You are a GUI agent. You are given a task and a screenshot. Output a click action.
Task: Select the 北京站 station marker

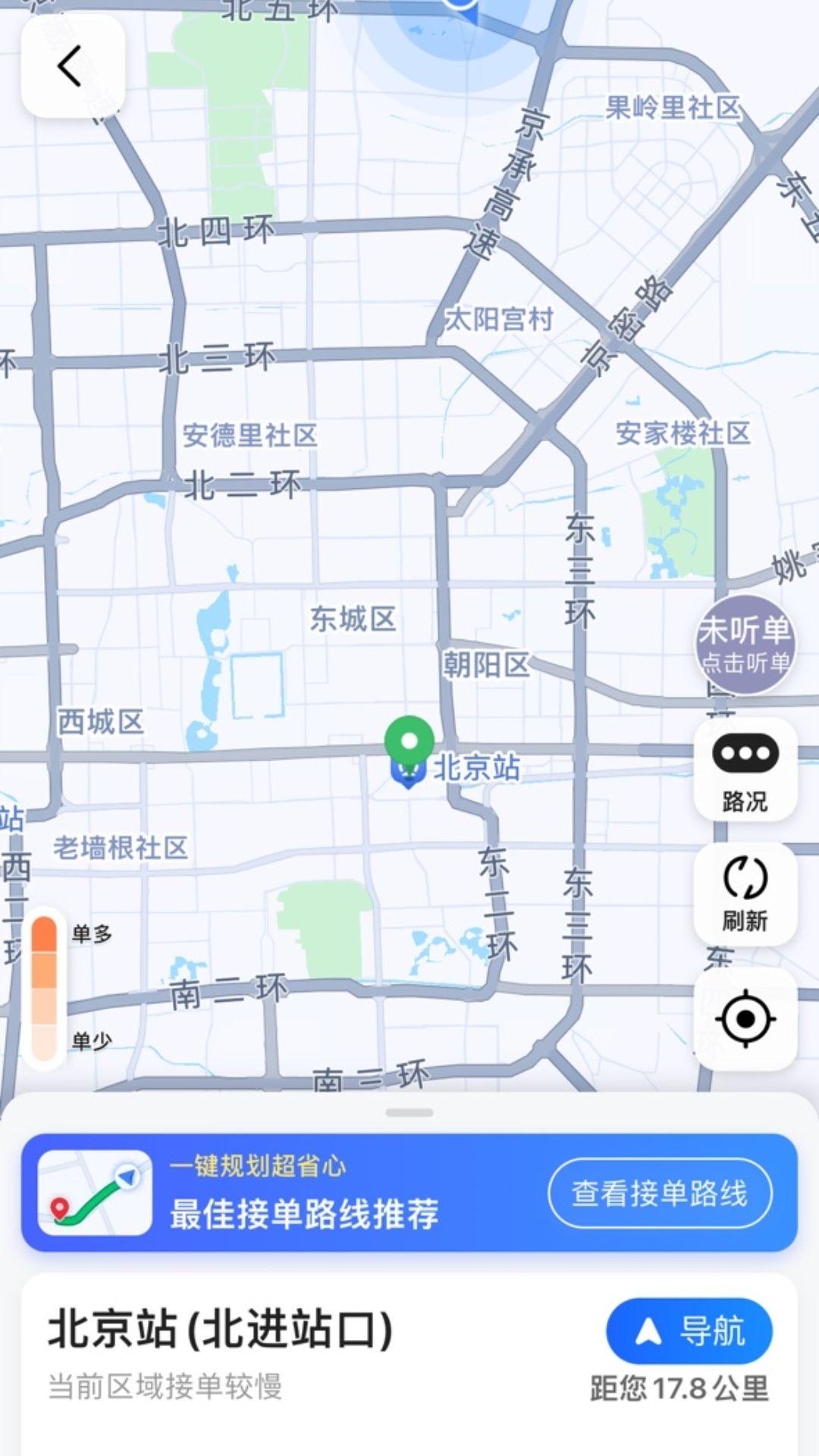point(409,775)
